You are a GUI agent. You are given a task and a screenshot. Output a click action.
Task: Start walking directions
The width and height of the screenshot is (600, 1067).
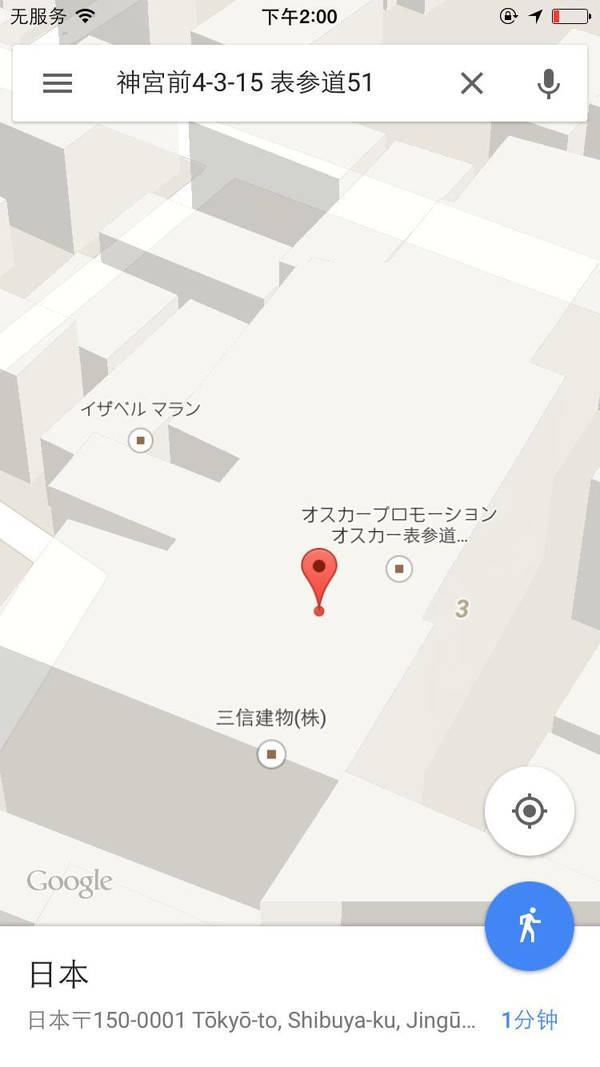[x=529, y=926]
